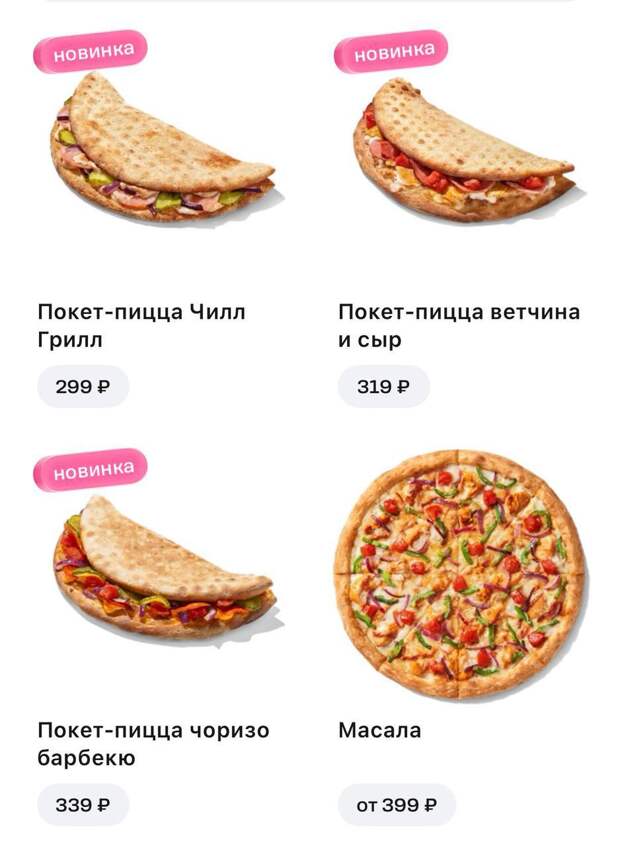Open the Покет-пицца Чилл Гриll product card
620x846 pixels.
(x=160, y=150)
